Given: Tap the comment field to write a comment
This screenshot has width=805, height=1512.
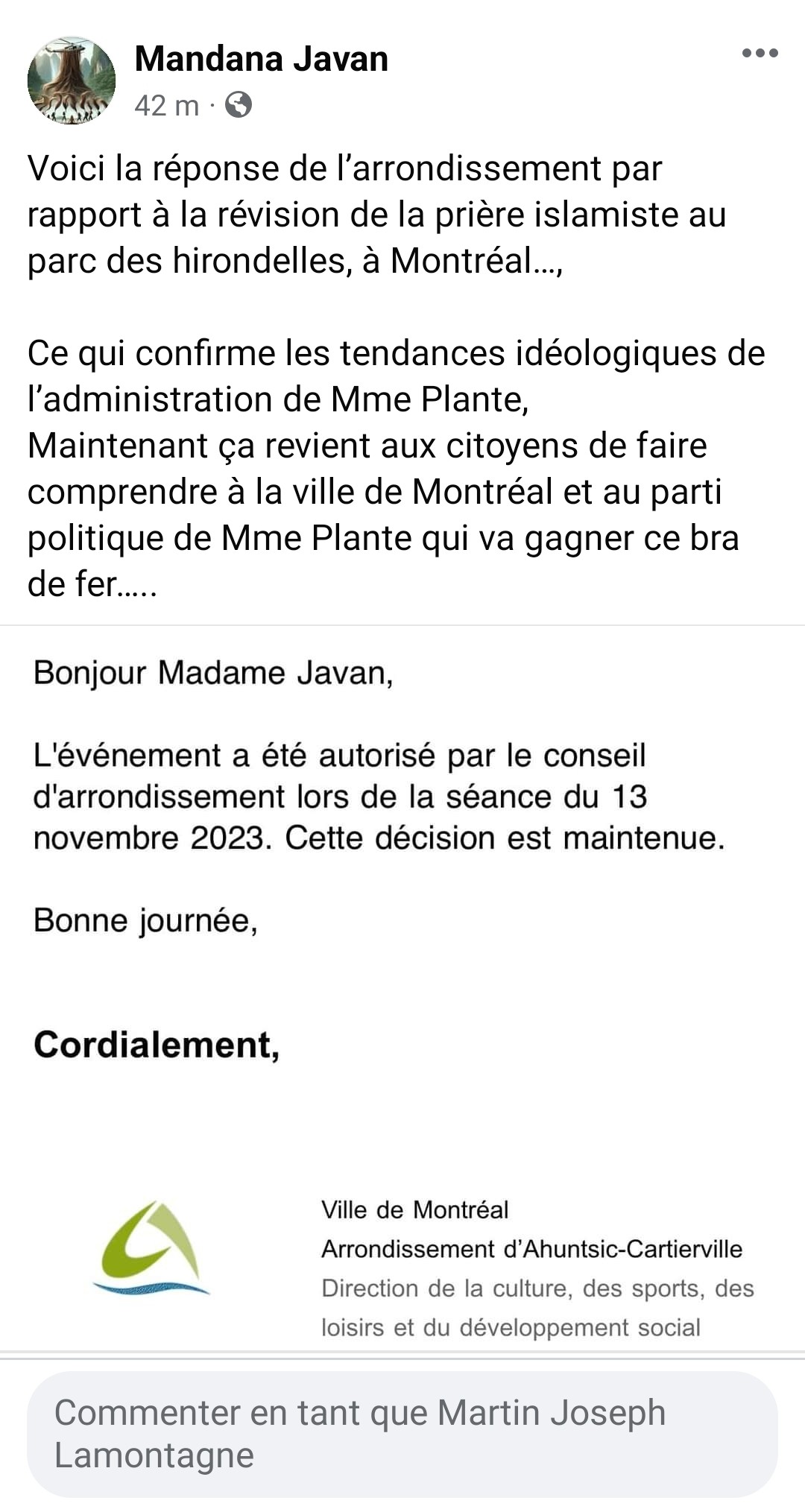Looking at the screenshot, I should (x=402, y=1434).
